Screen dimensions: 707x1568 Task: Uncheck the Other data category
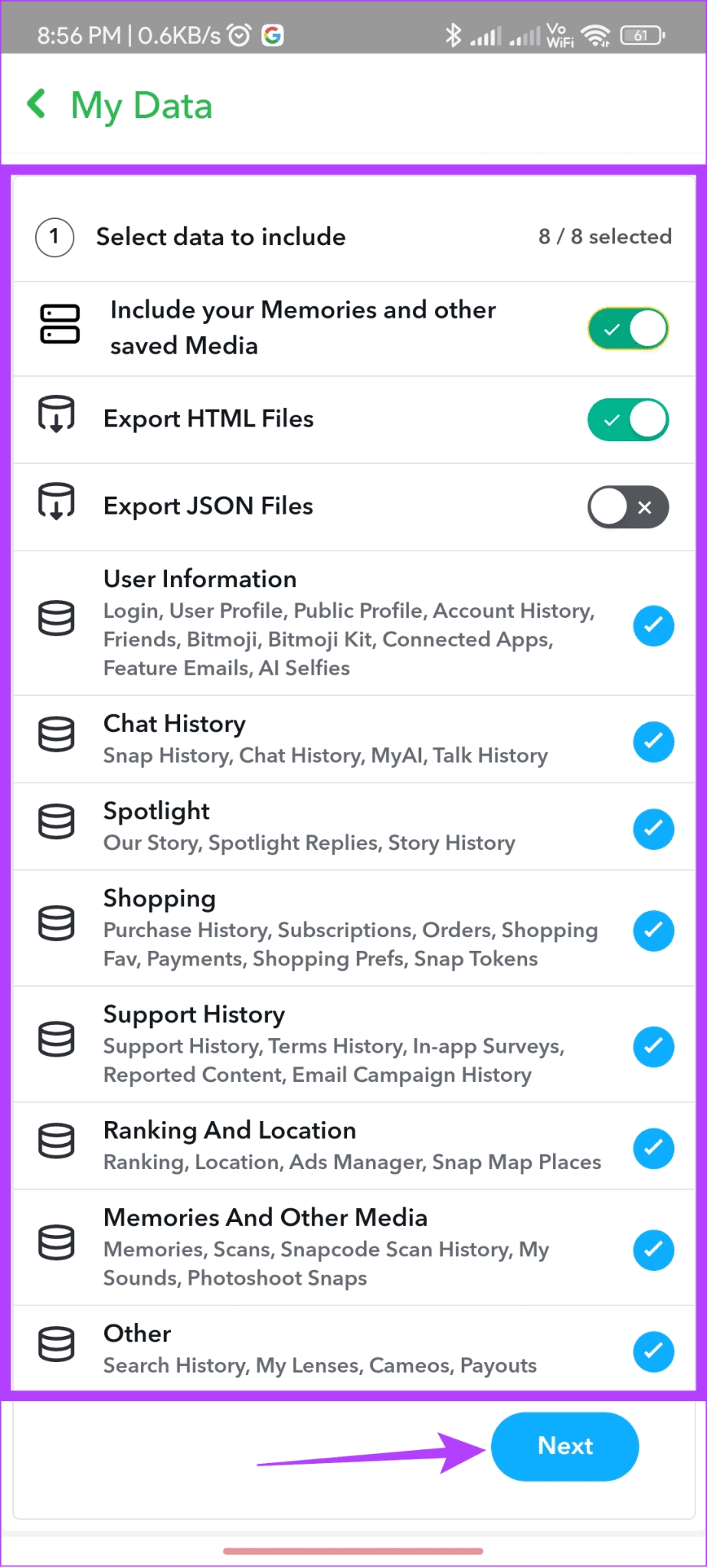pos(653,1351)
